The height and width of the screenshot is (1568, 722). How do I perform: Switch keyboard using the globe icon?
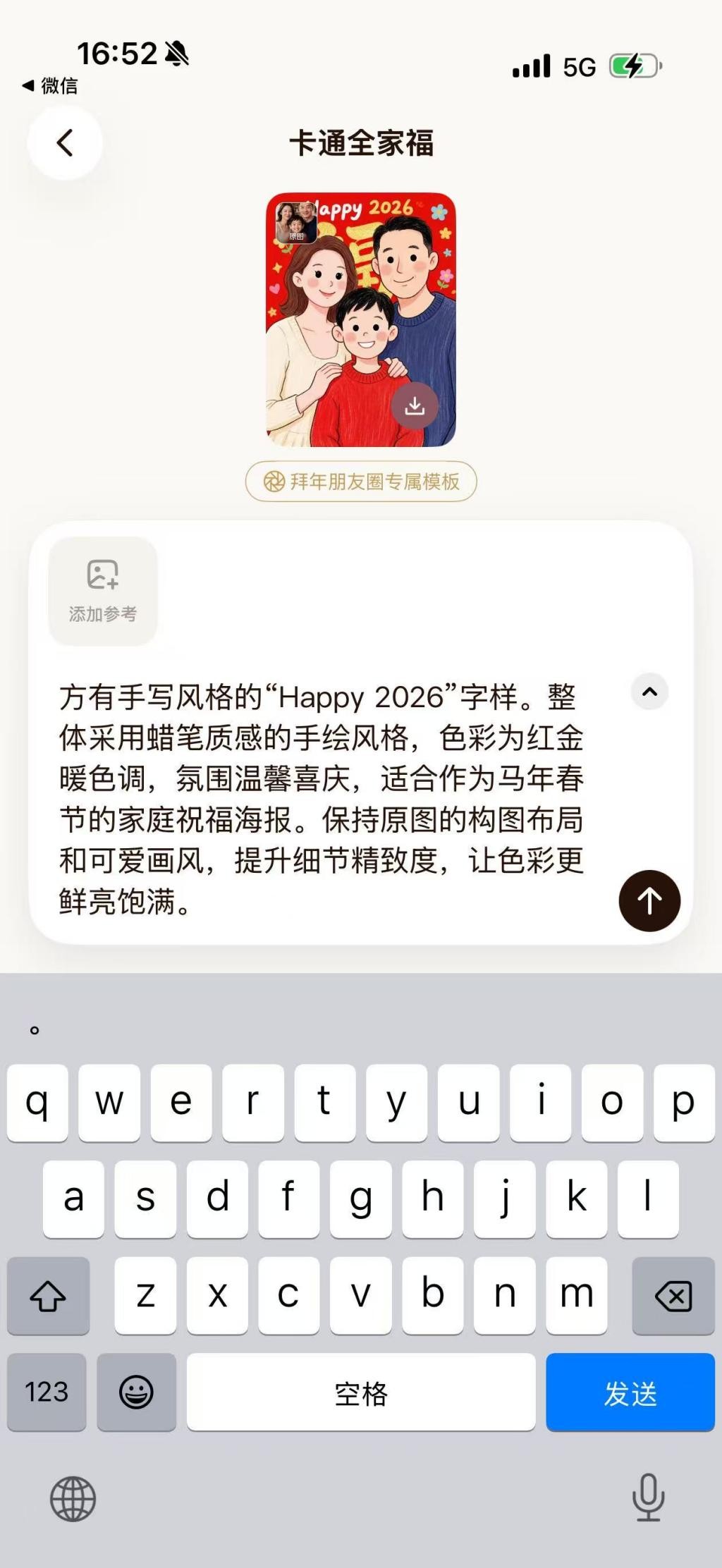click(x=73, y=1498)
